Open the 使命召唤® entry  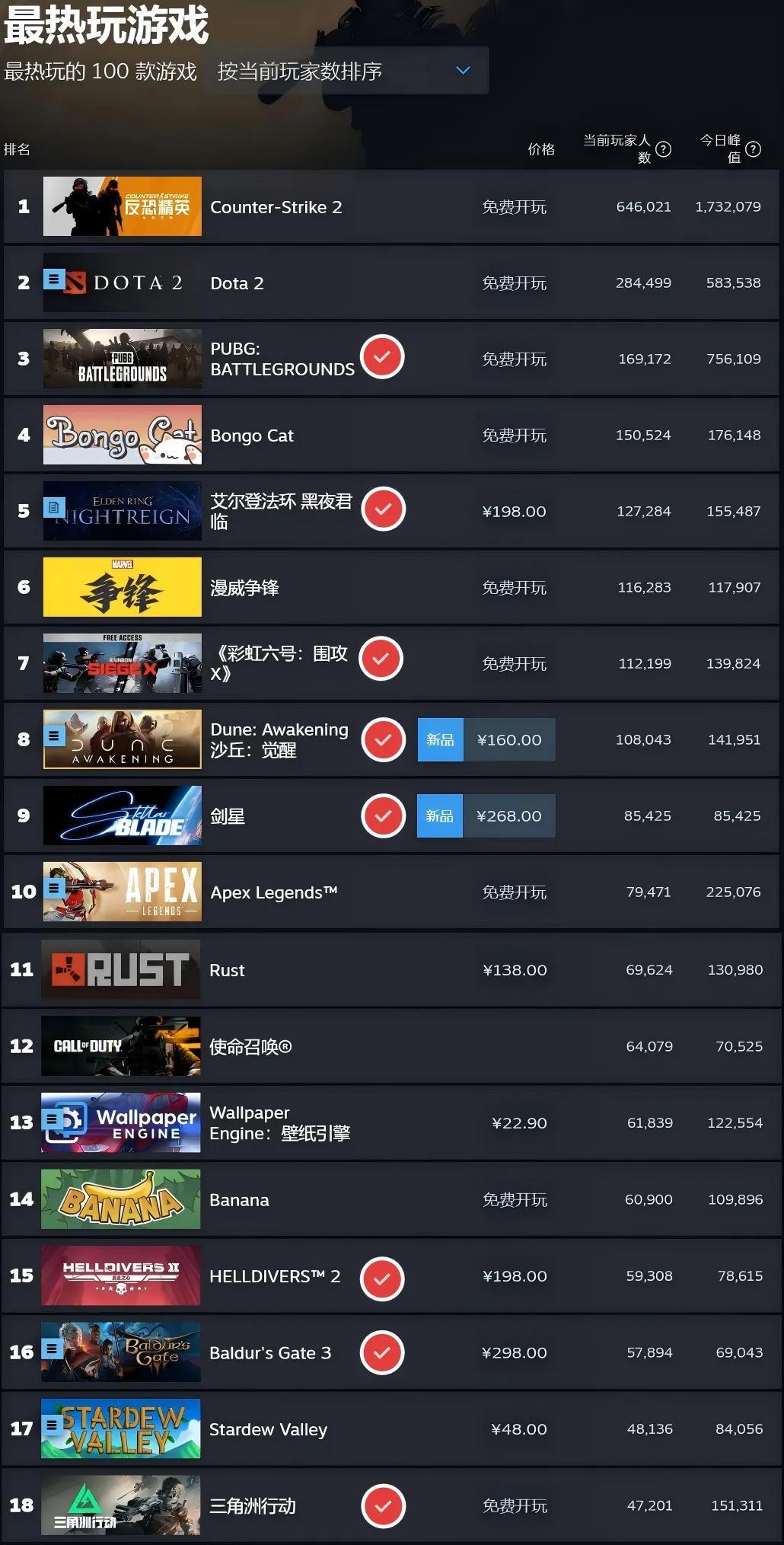click(250, 1047)
